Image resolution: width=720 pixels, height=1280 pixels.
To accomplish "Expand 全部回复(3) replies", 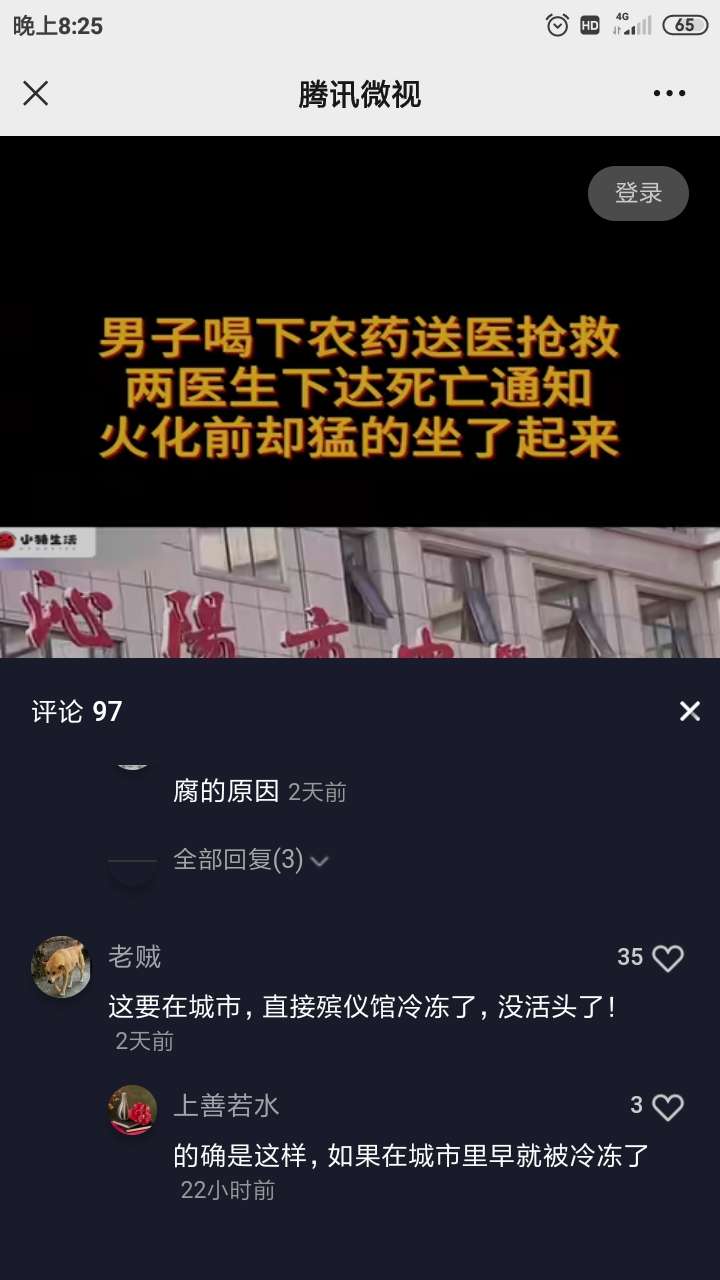I will click(250, 860).
